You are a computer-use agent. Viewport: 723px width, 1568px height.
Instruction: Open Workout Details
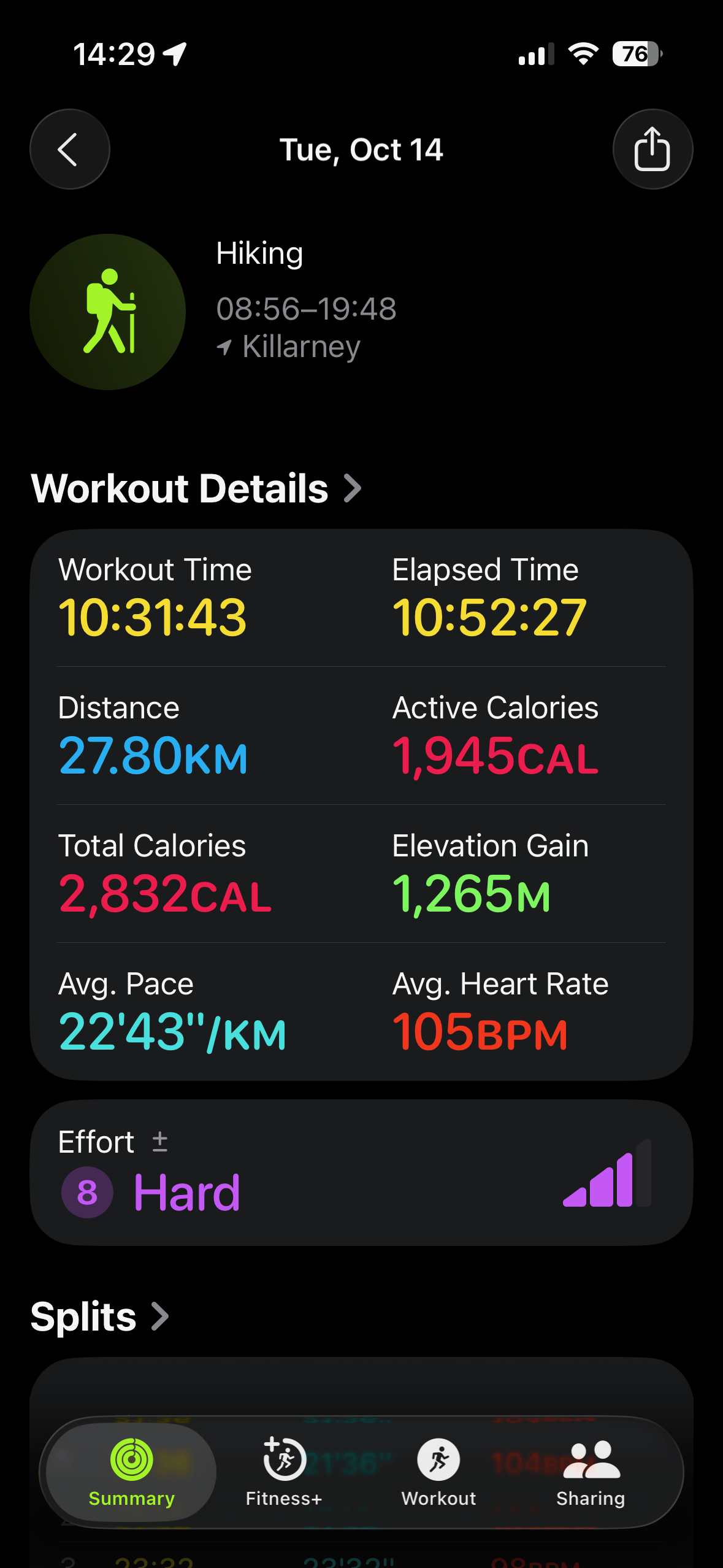196,488
